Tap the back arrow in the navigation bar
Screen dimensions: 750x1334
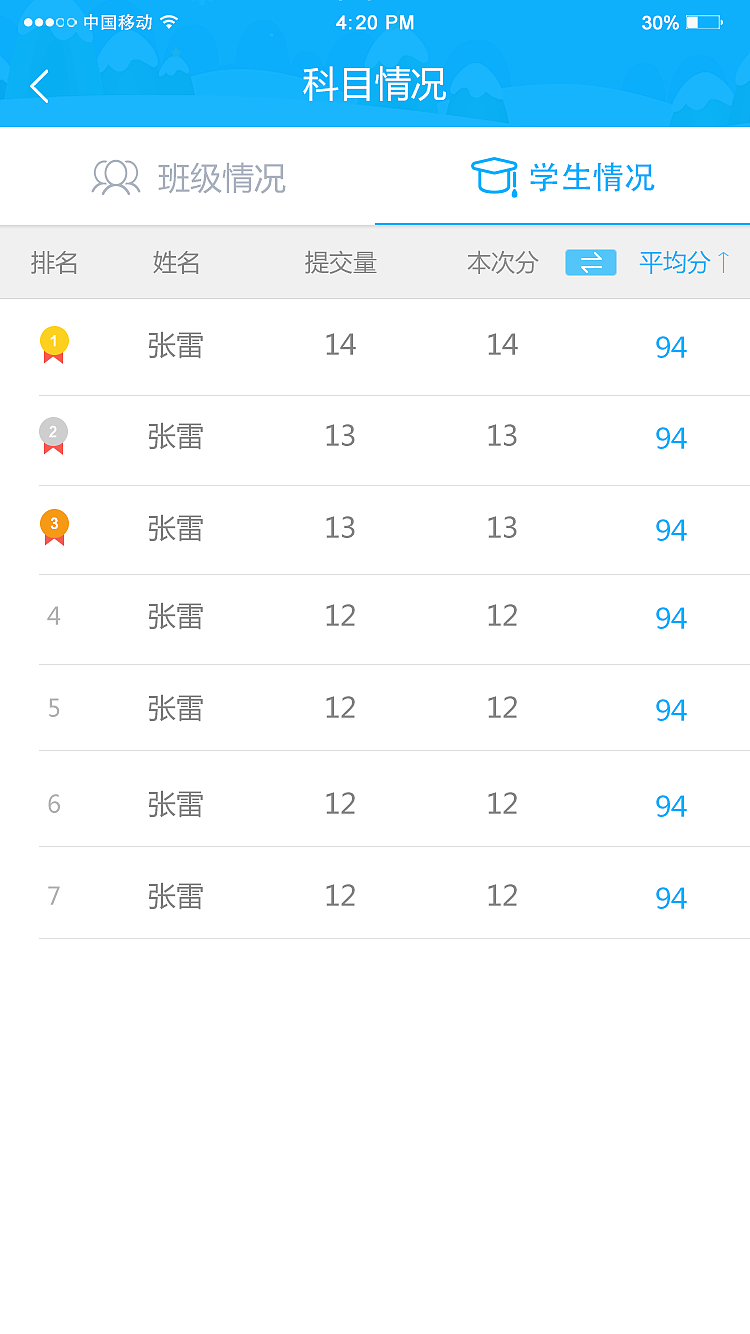pyautogui.click(x=40, y=87)
